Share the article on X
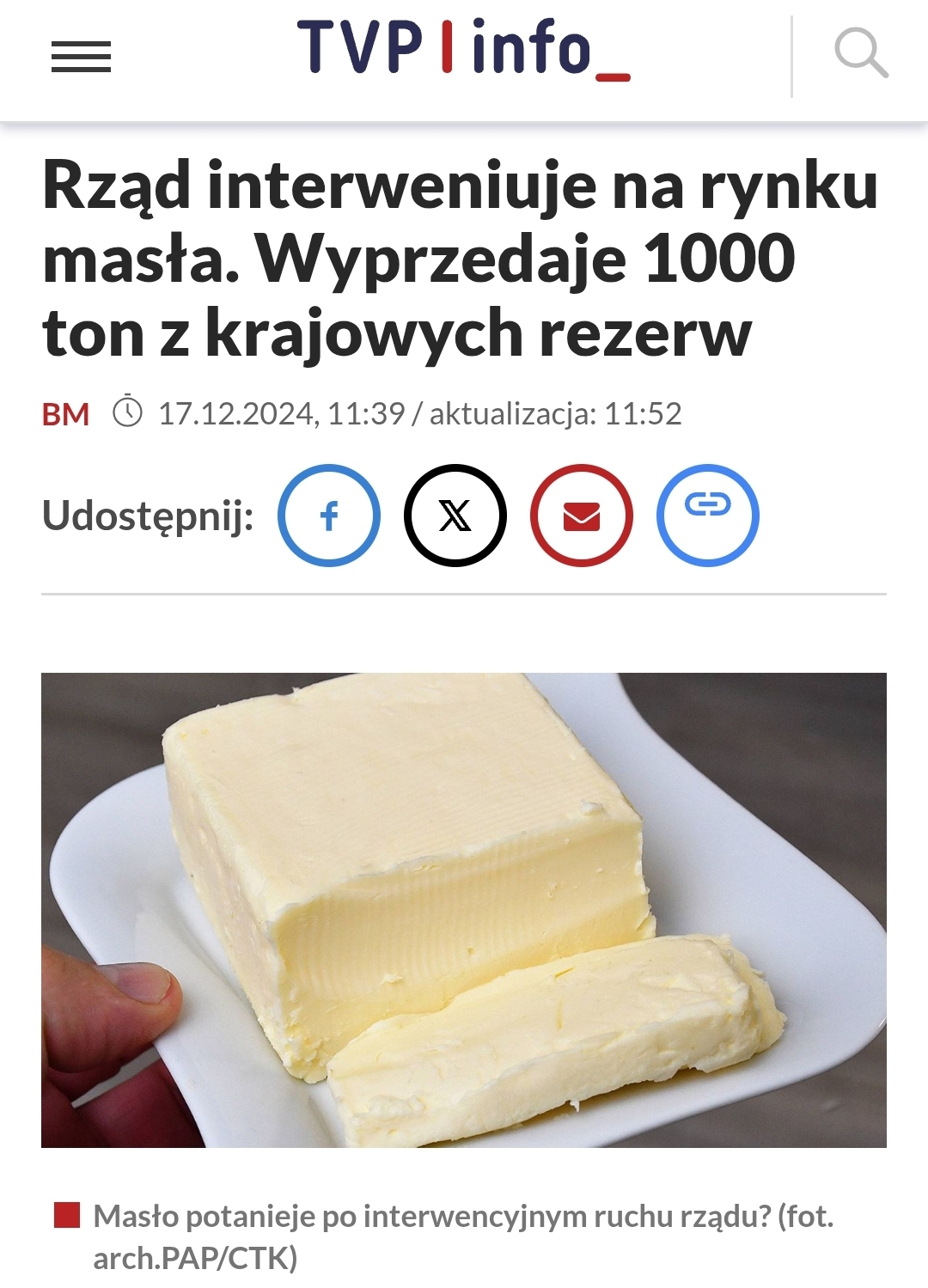The width and height of the screenshot is (928, 1288). 455,516
